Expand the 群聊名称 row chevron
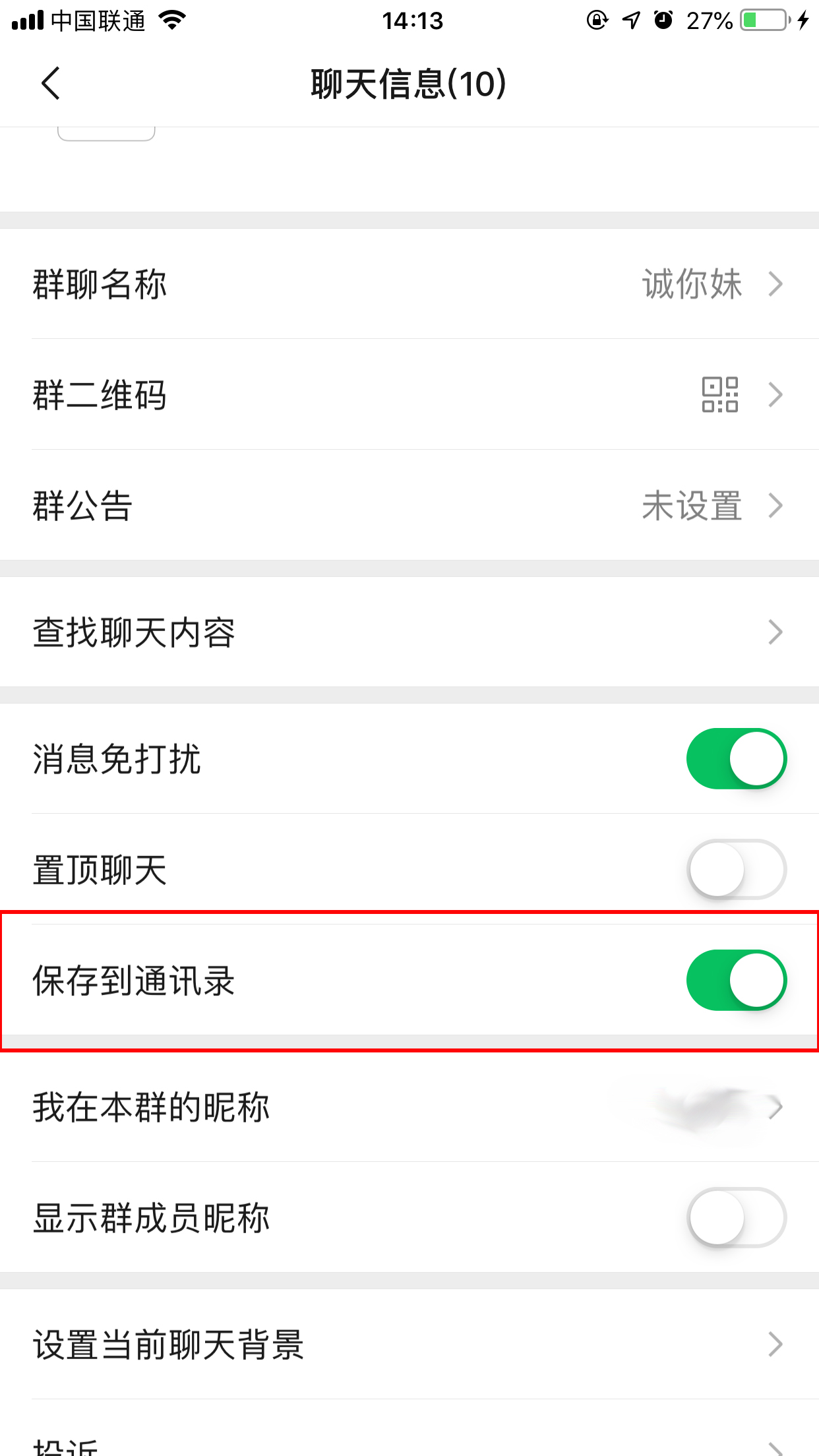The width and height of the screenshot is (819, 1456). point(775,284)
